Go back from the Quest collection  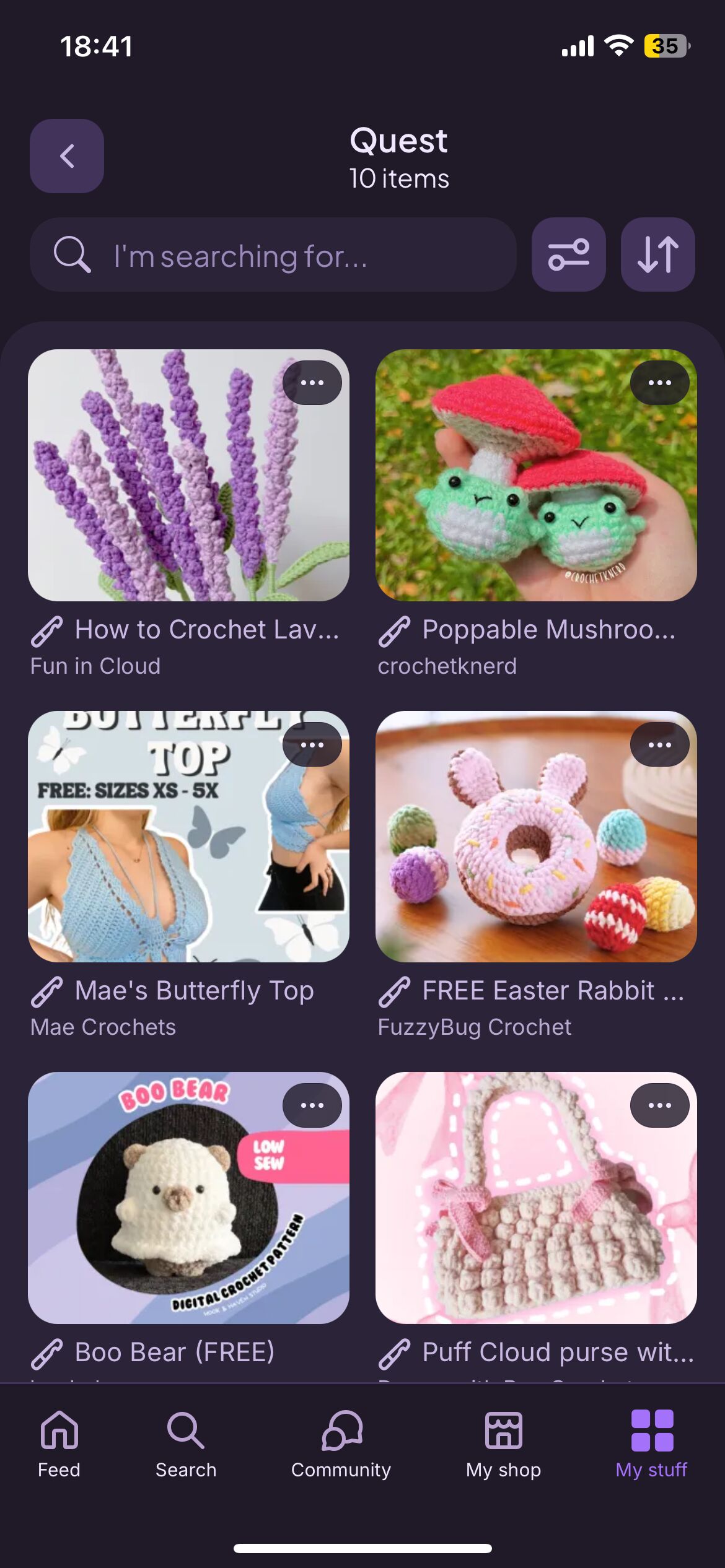point(67,156)
